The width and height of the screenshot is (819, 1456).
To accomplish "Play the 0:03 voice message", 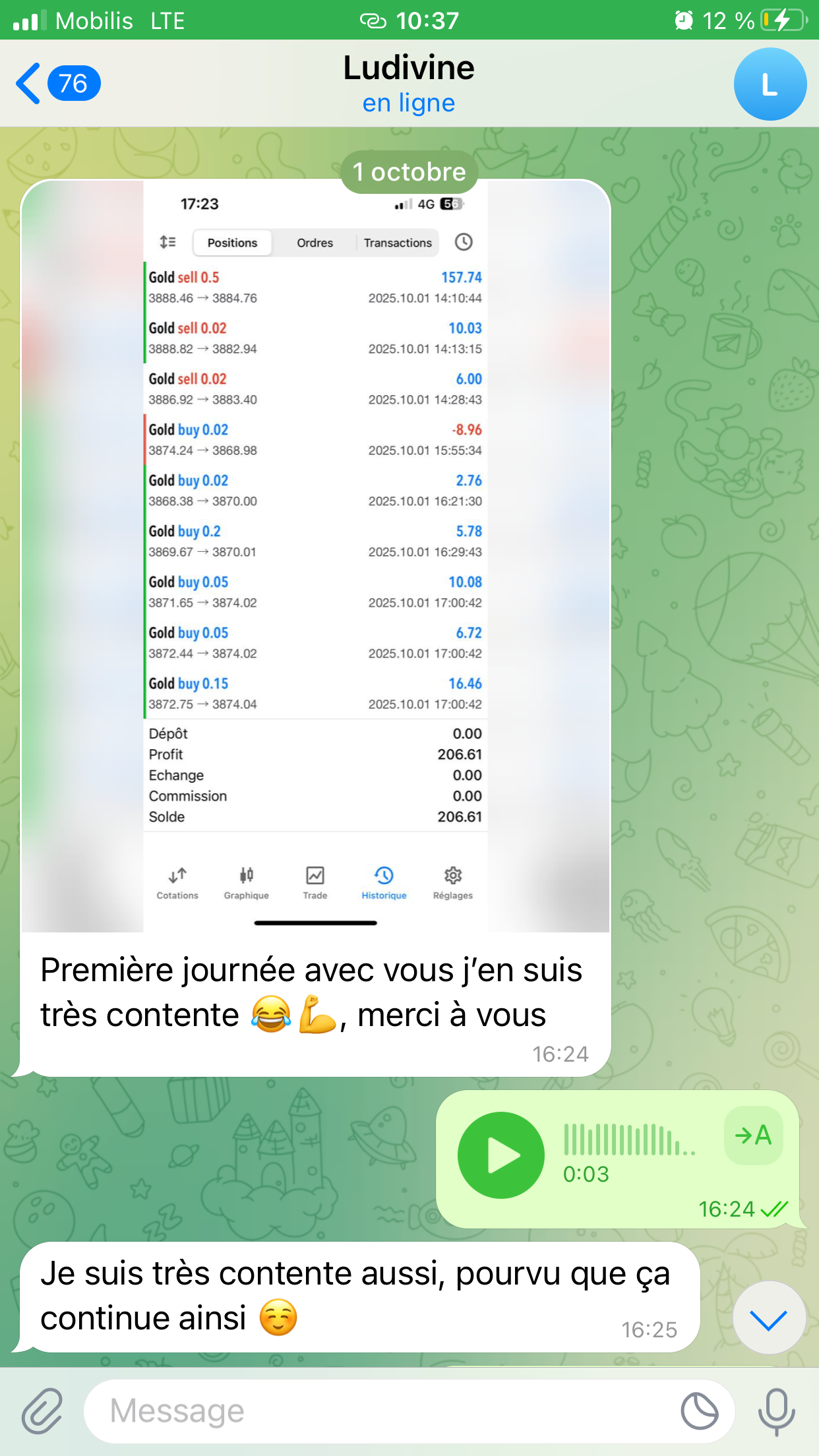I will coord(501,1155).
